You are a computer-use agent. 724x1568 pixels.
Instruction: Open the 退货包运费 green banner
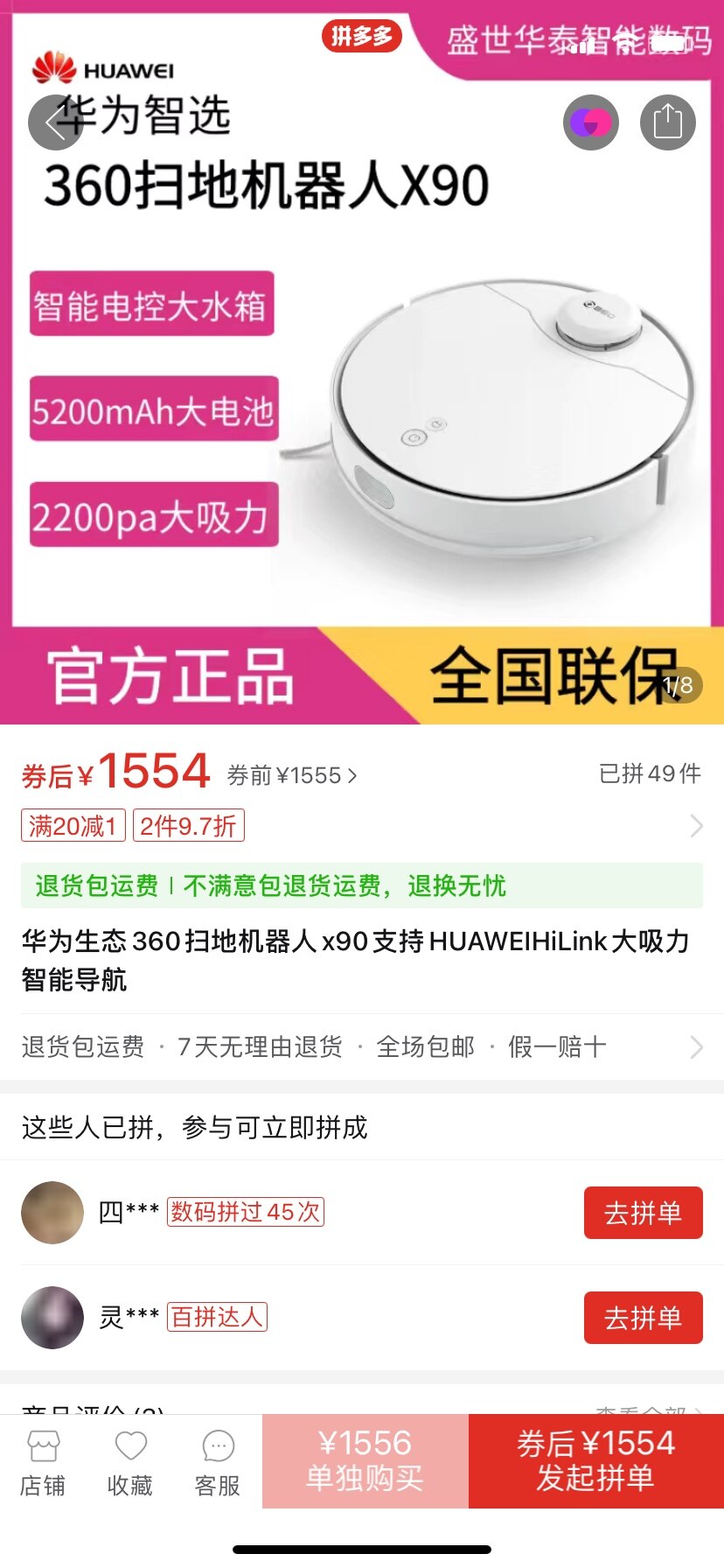361,885
